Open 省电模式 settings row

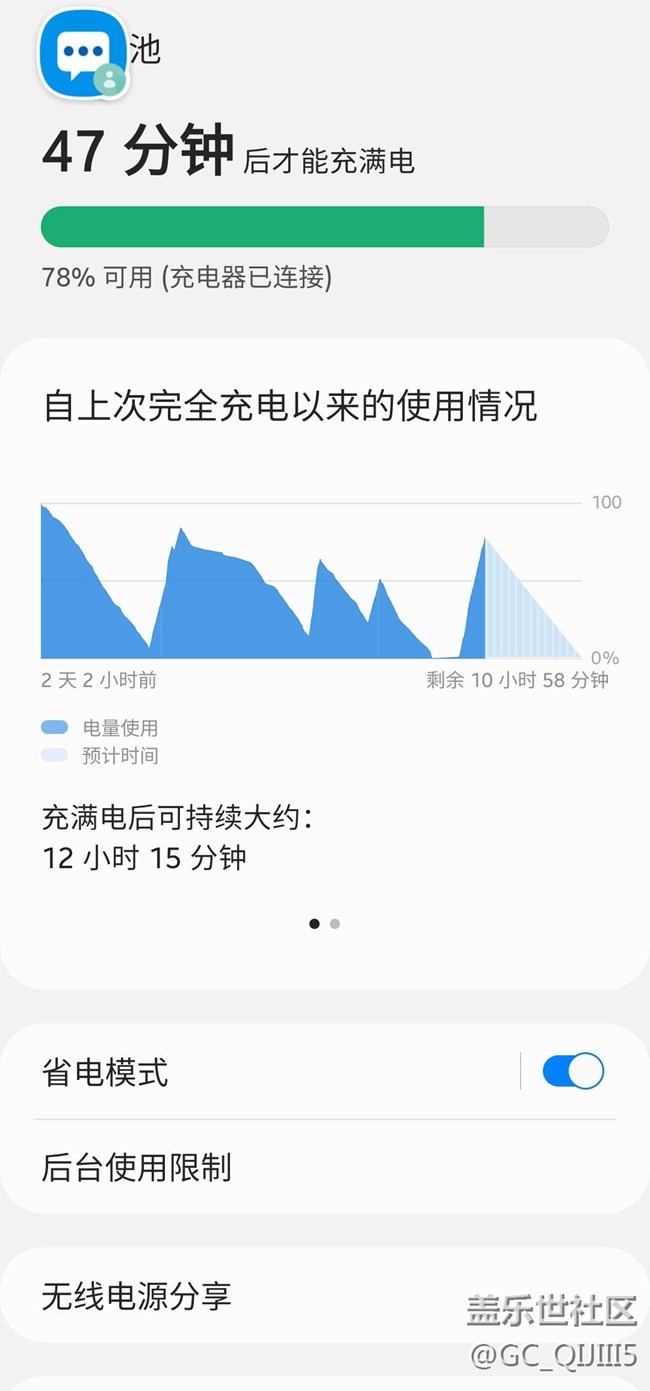point(270,1072)
